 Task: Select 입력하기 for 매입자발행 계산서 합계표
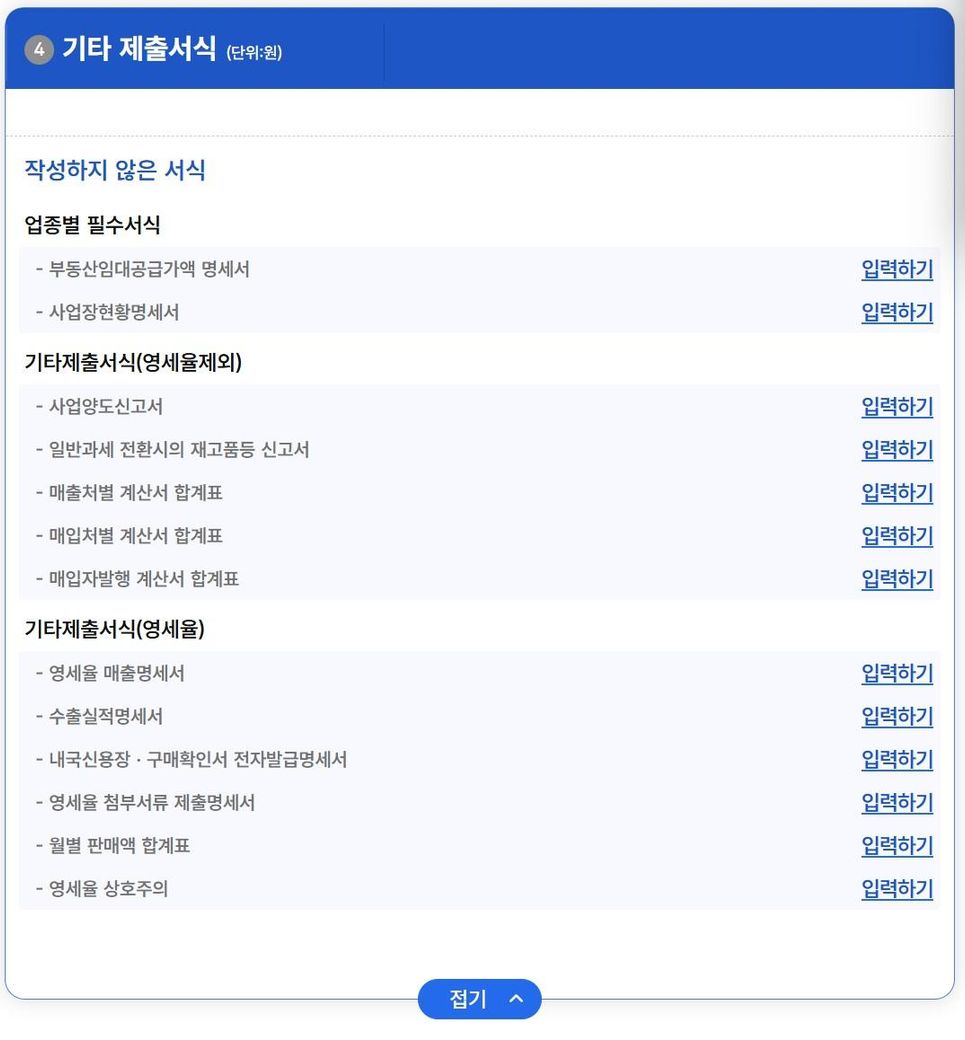[x=896, y=578]
